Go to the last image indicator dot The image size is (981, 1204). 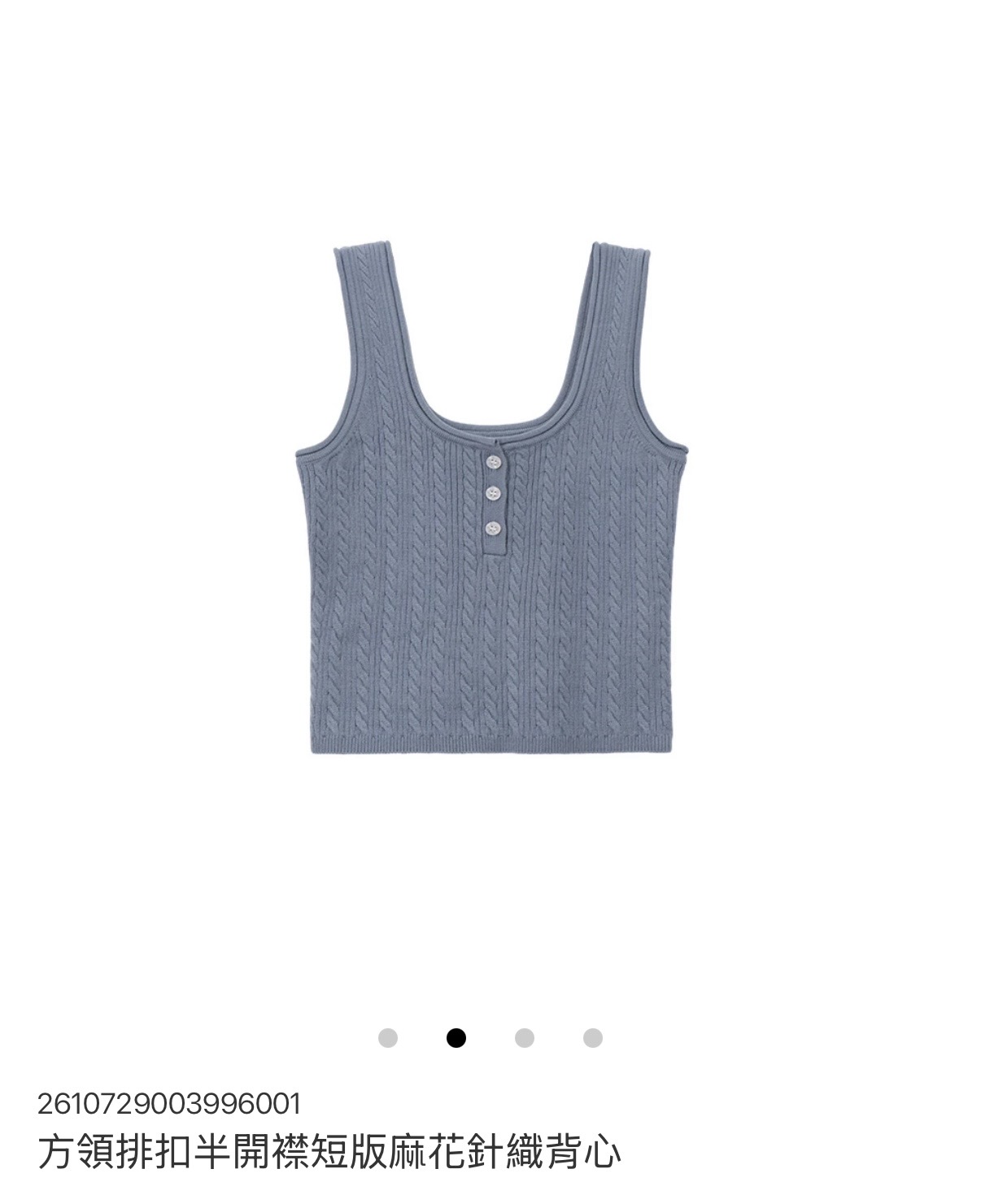[x=593, y=1038]
